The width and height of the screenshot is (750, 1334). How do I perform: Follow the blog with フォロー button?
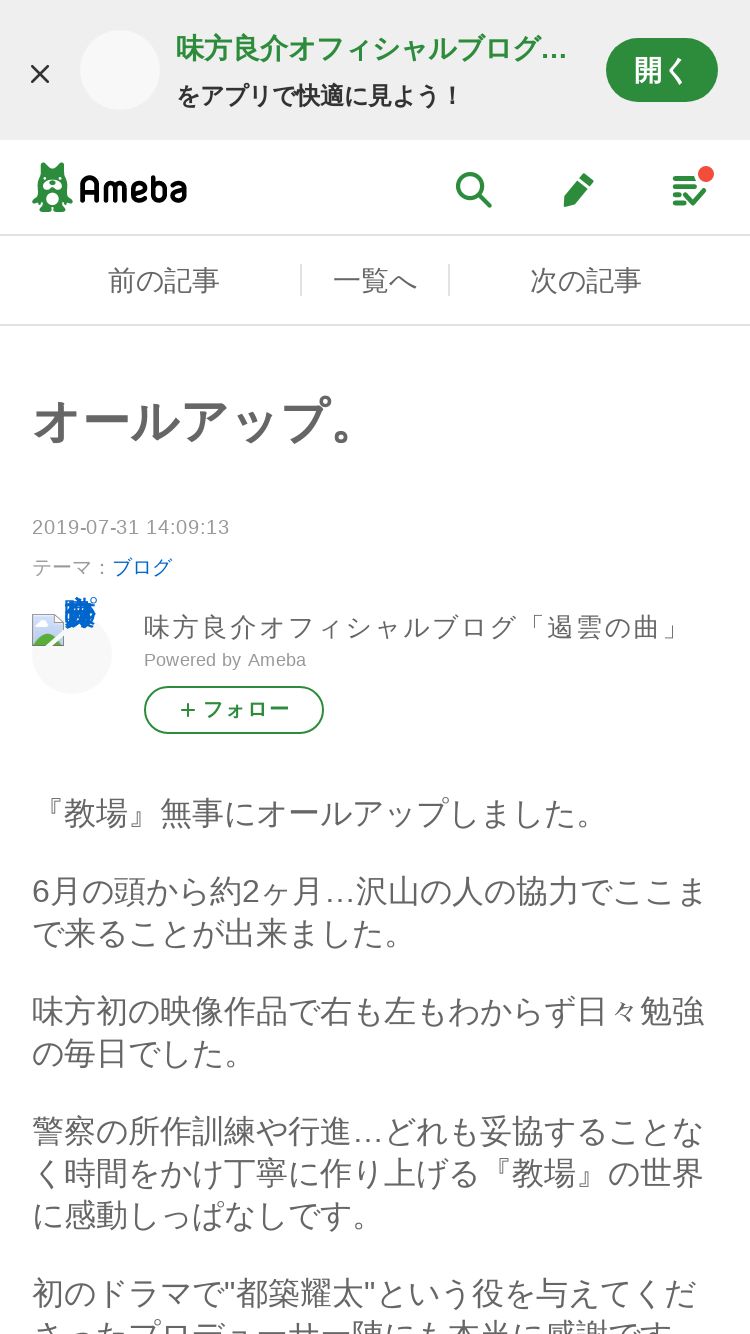[234, 710]
